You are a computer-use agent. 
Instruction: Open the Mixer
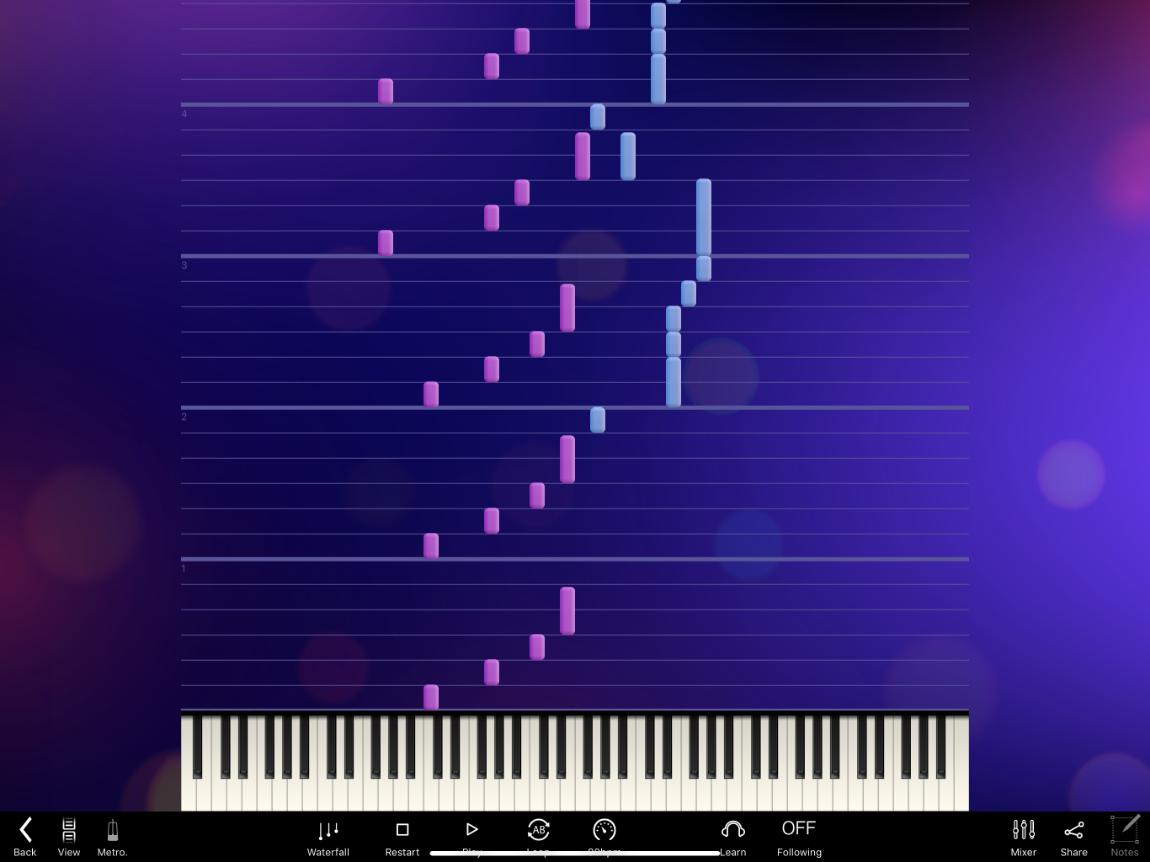(x=1023, y=835)
